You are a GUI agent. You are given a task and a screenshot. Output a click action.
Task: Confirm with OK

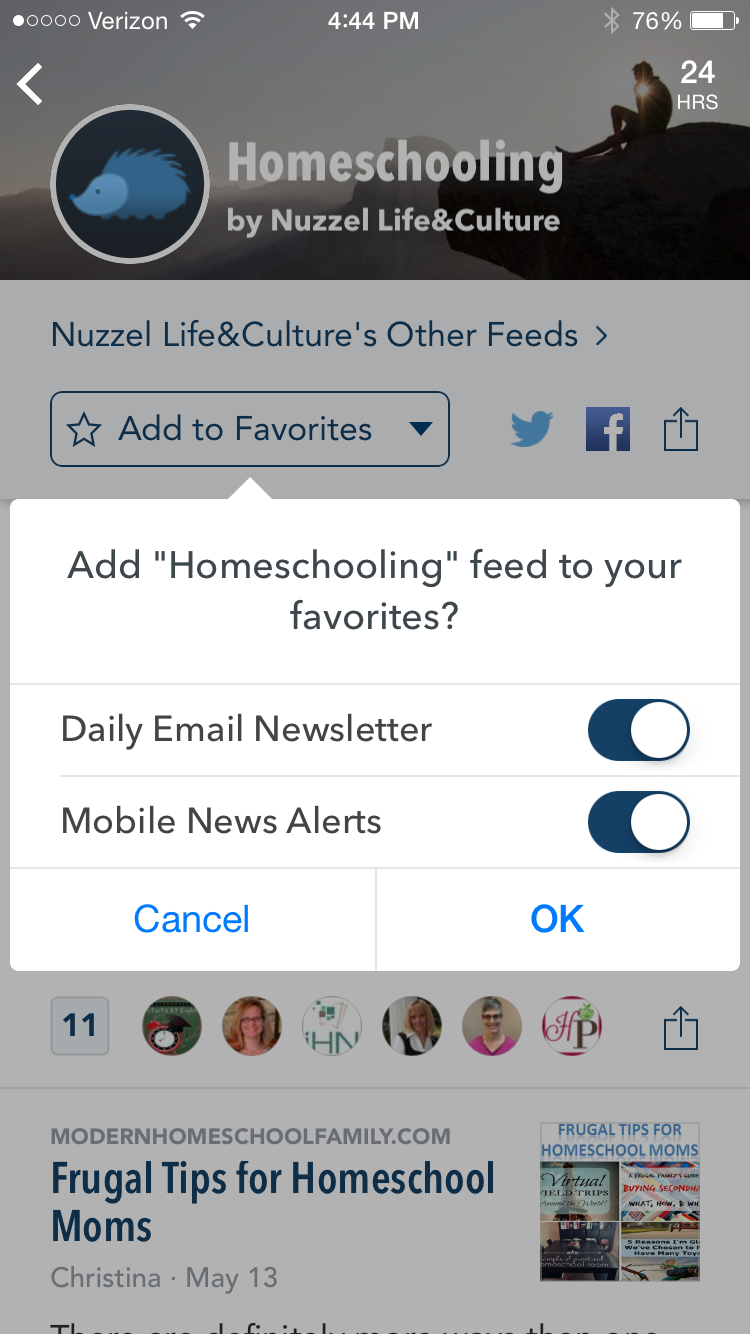[558, 919]
